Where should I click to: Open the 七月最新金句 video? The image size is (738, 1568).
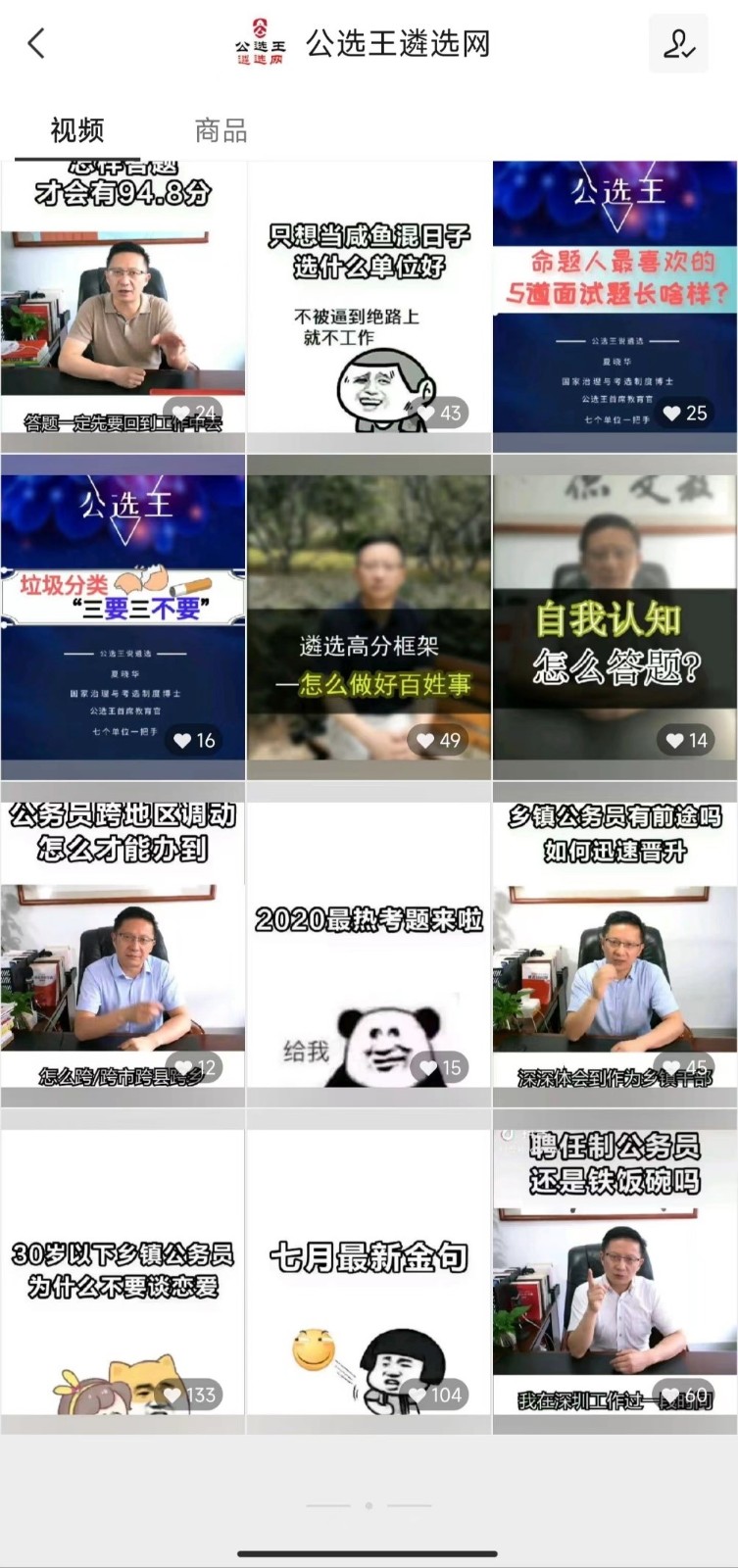pos(369,1272)
